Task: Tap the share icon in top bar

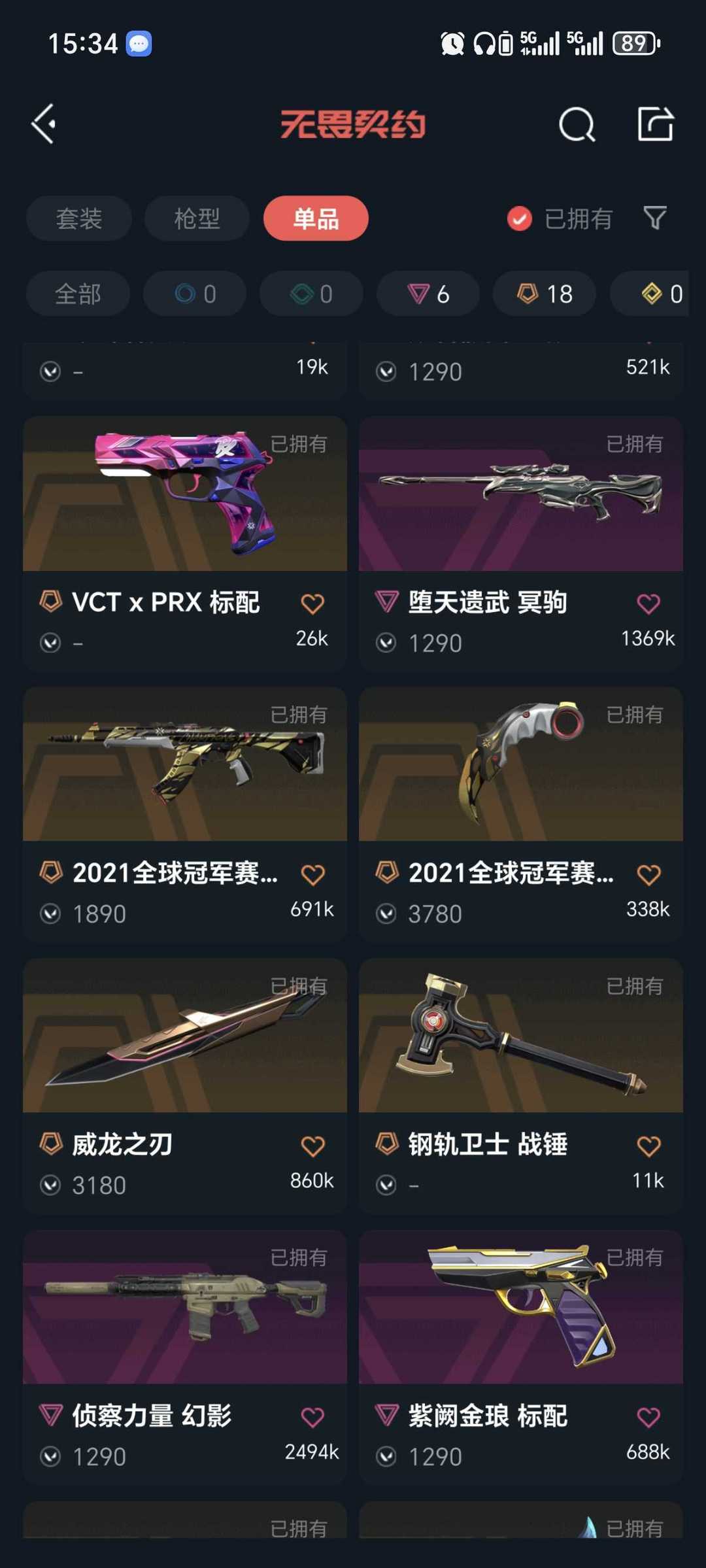Action: coord(655,124)
